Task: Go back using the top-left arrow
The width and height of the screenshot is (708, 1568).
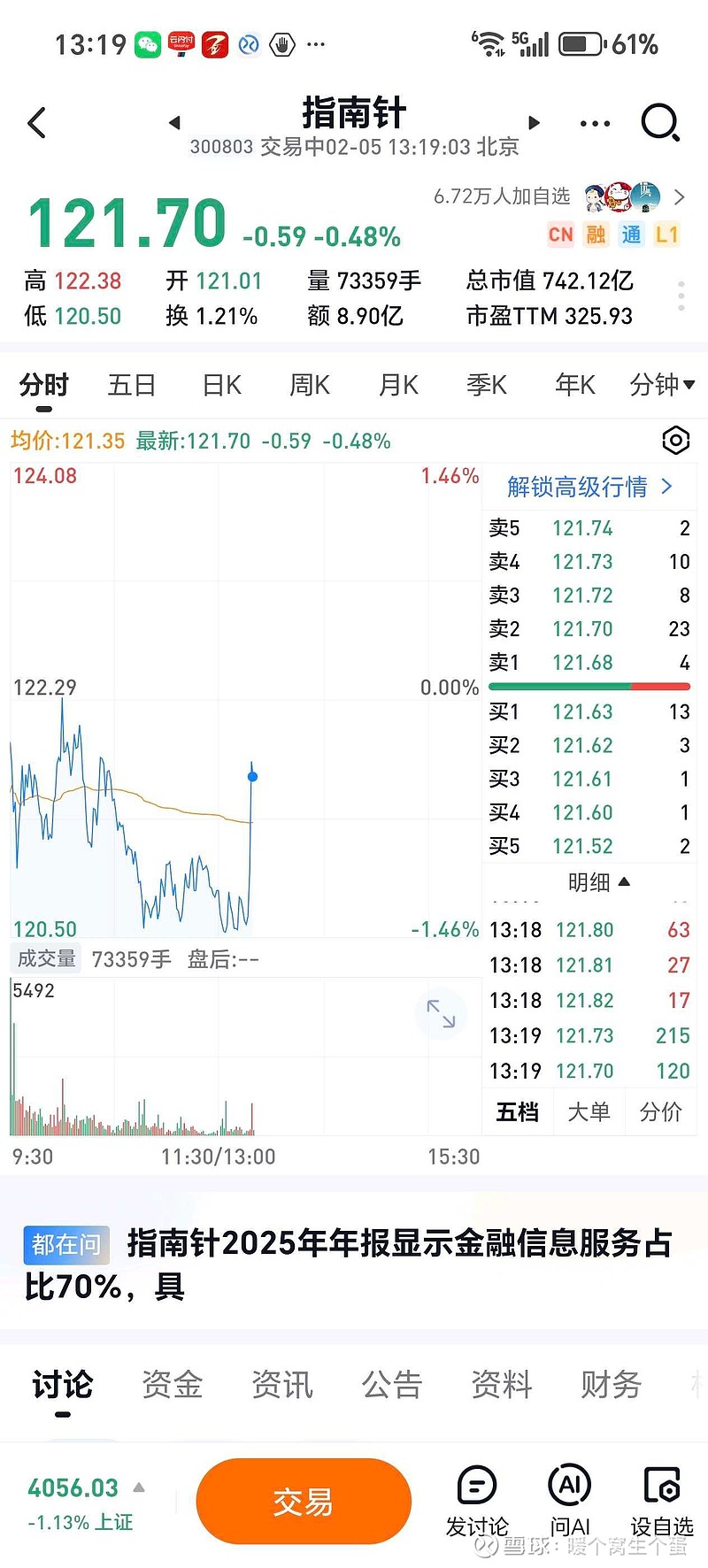Action: pos(37,123)
